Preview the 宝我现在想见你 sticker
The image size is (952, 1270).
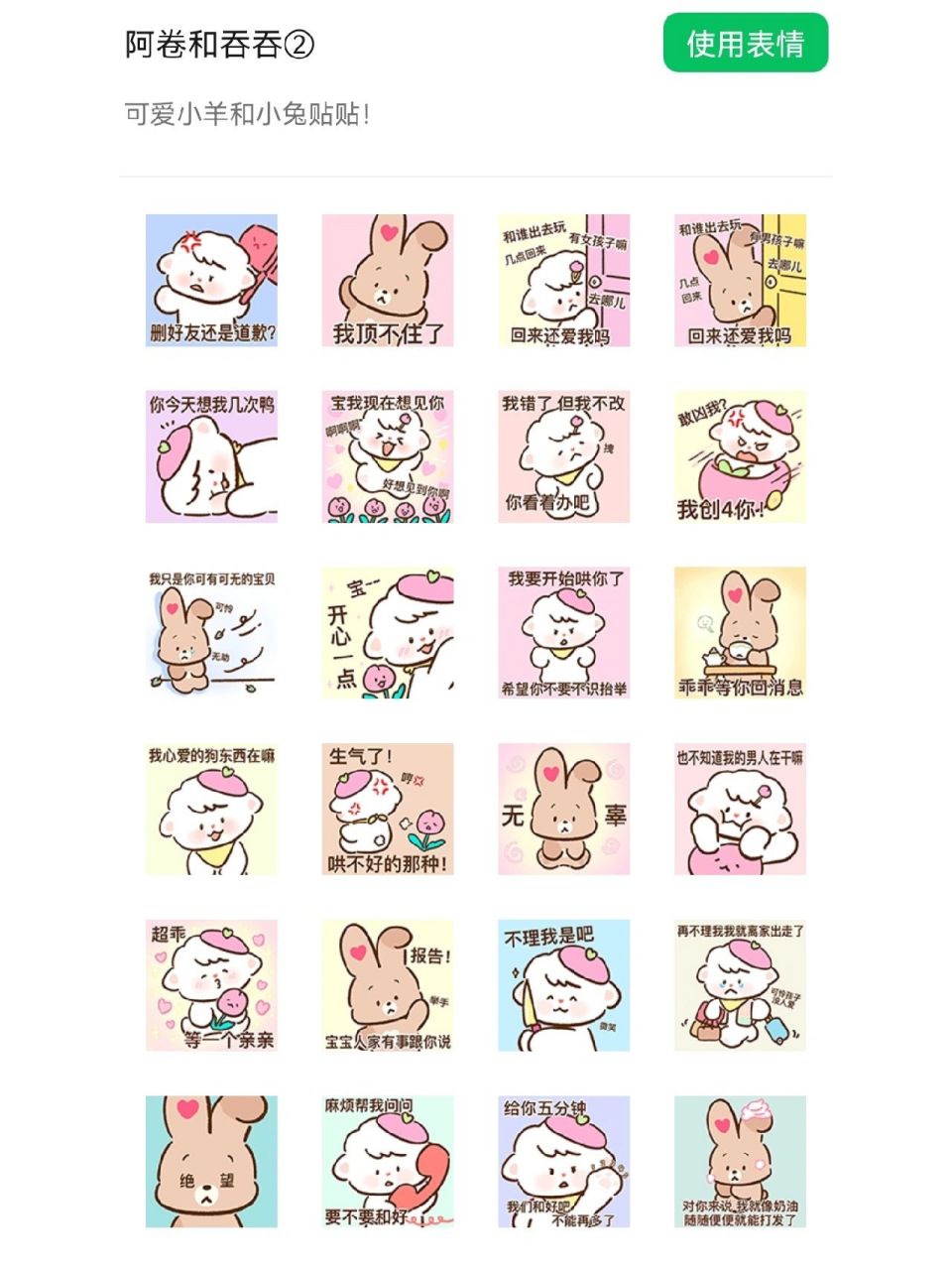(388, 456)
